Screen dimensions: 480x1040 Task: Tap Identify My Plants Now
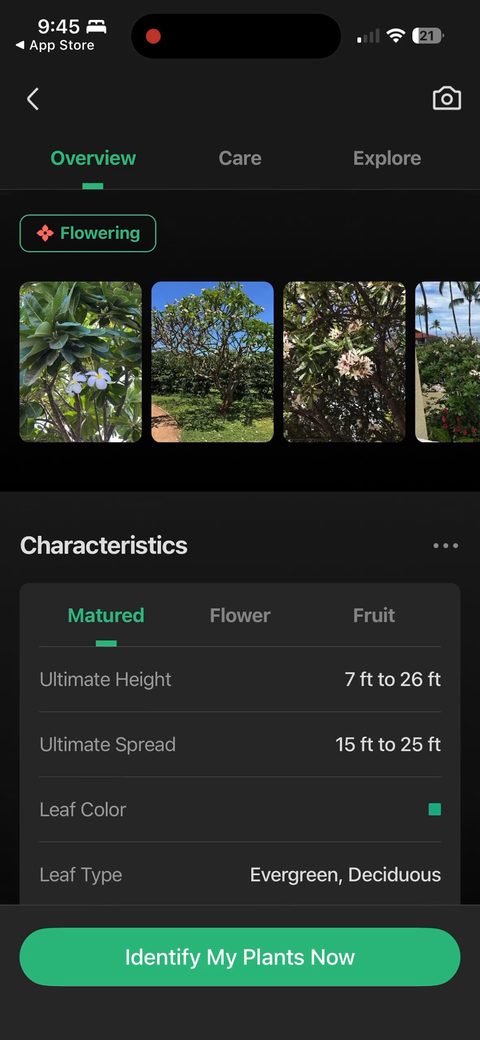240,957
